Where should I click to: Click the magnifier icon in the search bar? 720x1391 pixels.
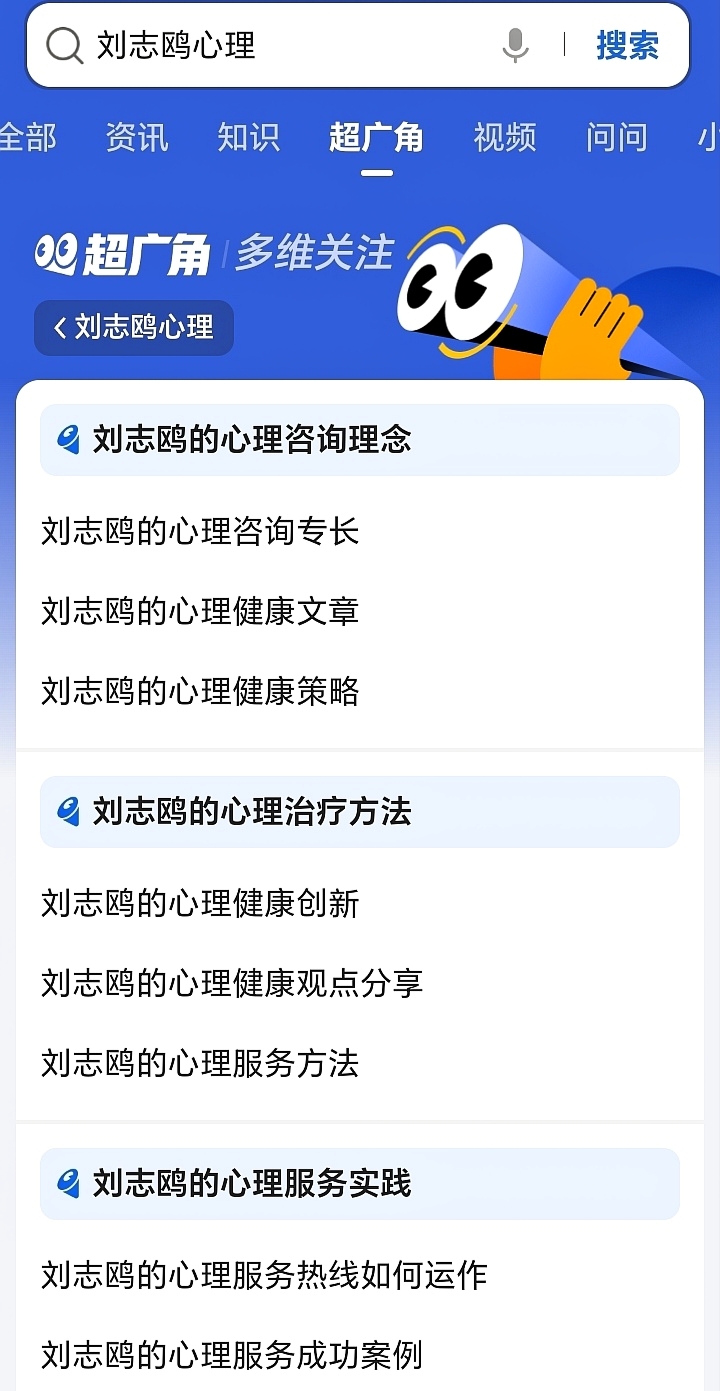[64, 46]
